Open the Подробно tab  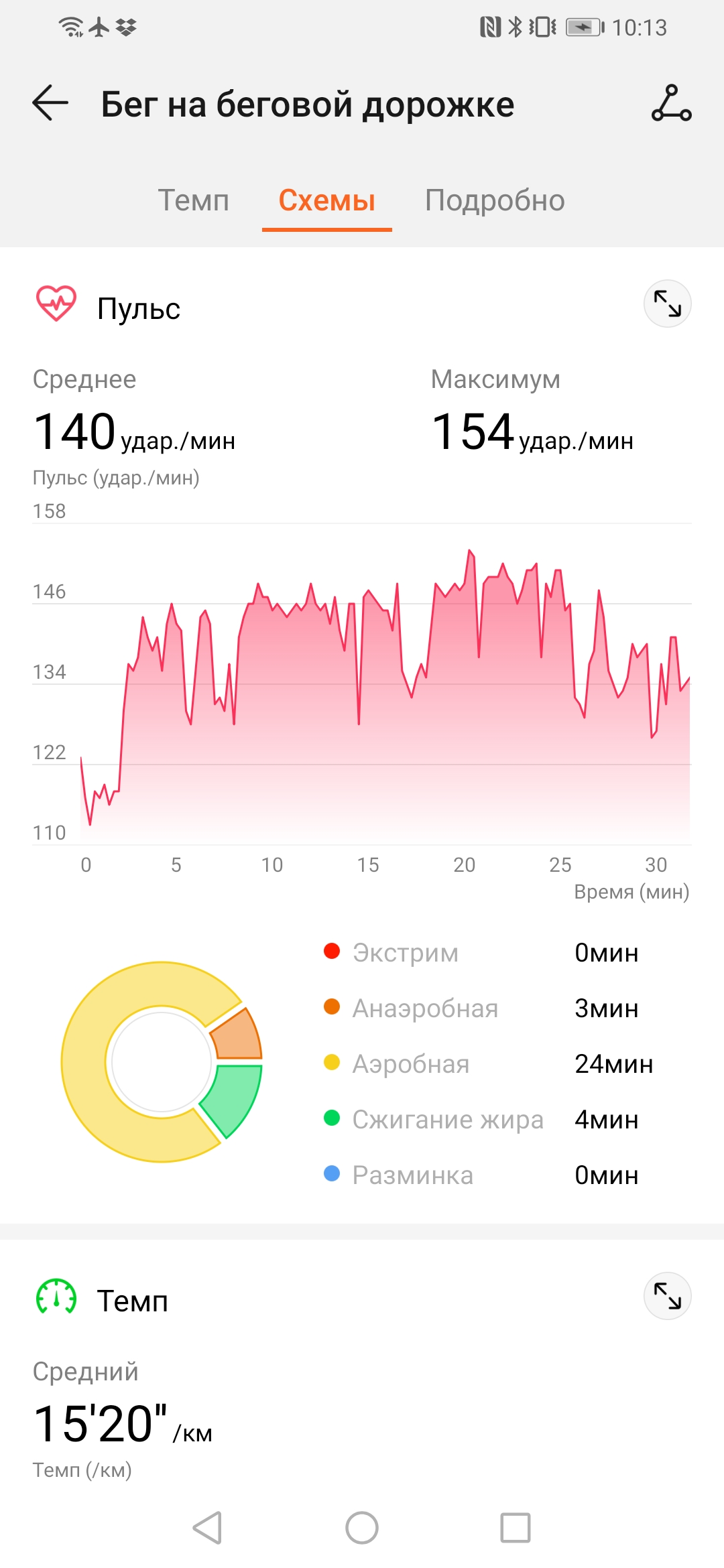(x=494, y=200)
